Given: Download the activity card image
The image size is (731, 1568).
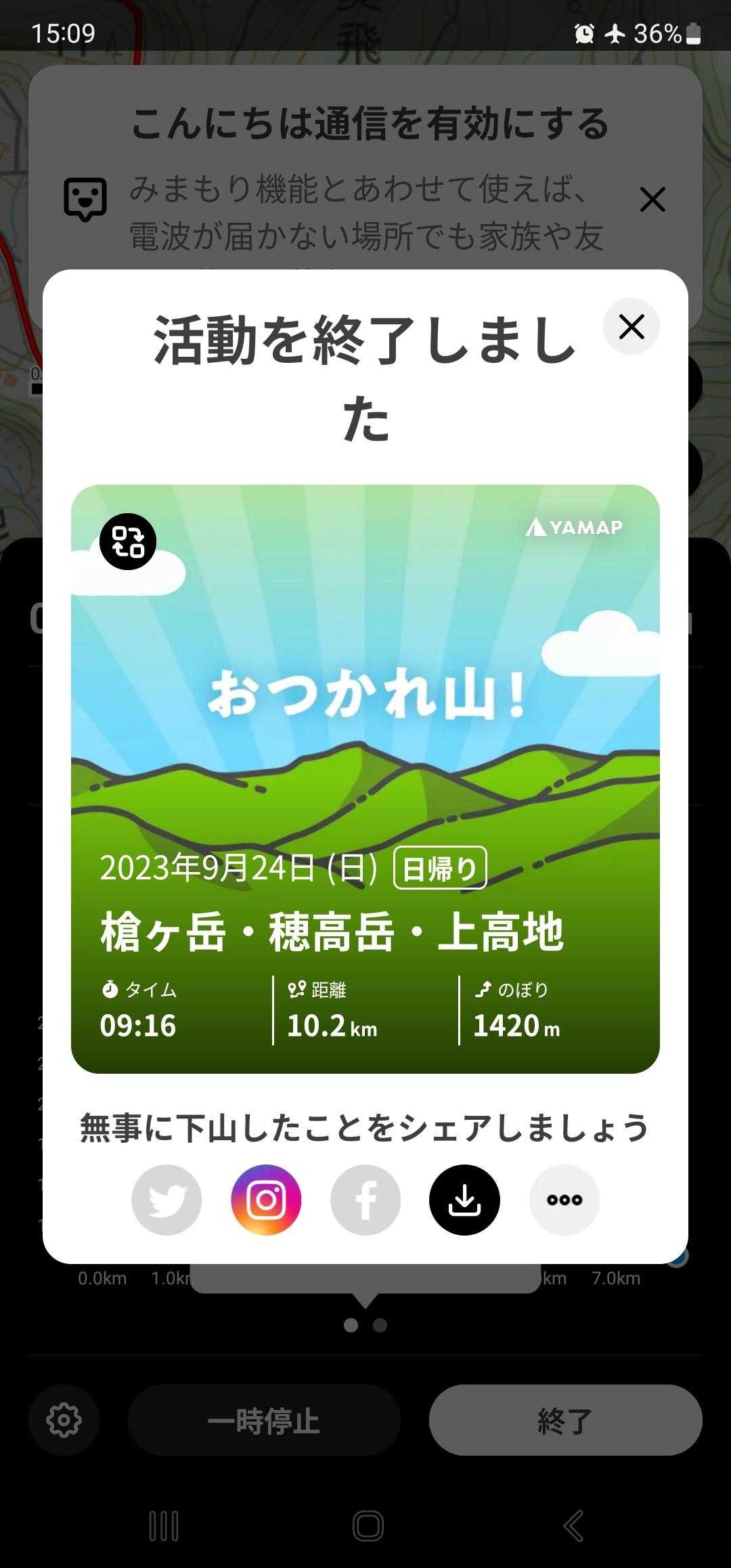Looking at the screenshot, I should pos(464,1200).
